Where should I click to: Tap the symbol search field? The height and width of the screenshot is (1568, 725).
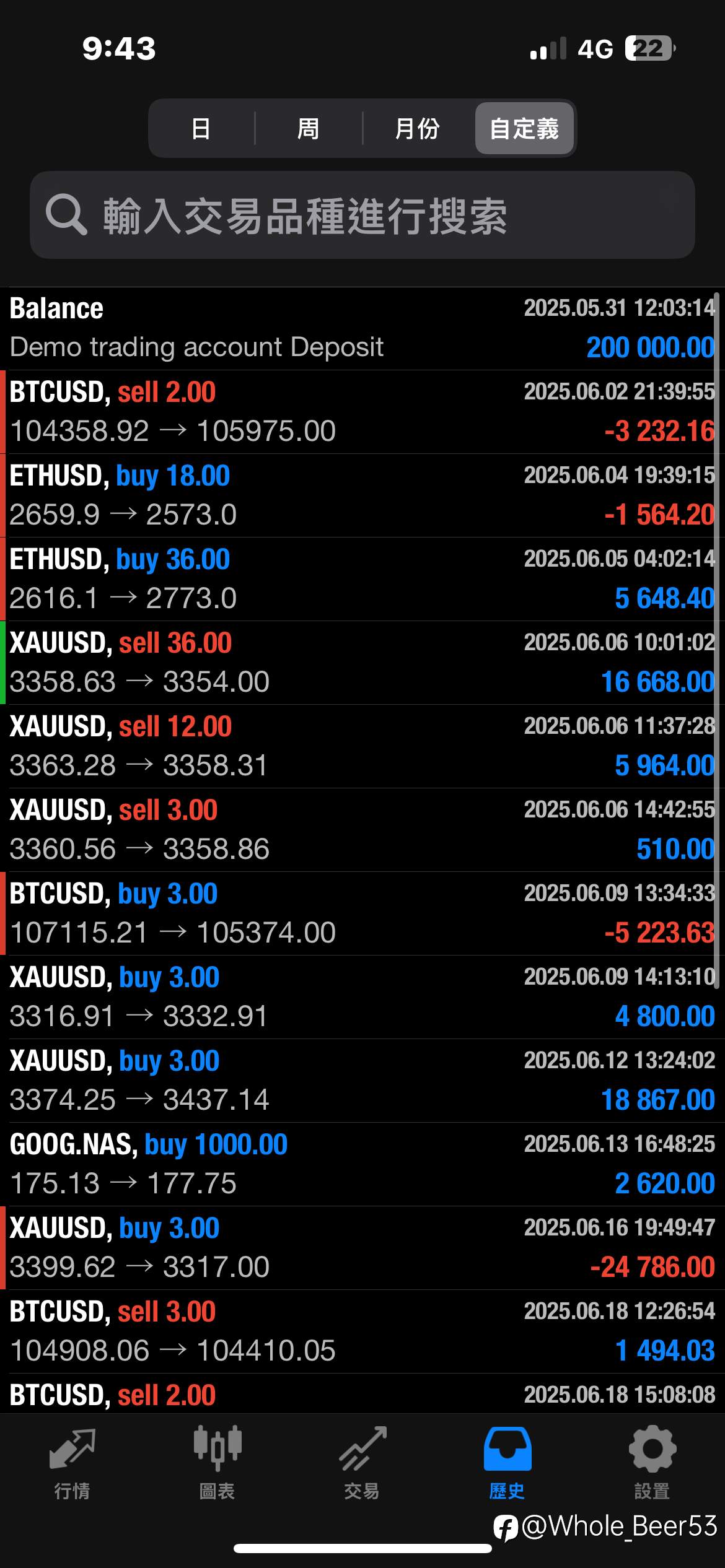(362, 215)
